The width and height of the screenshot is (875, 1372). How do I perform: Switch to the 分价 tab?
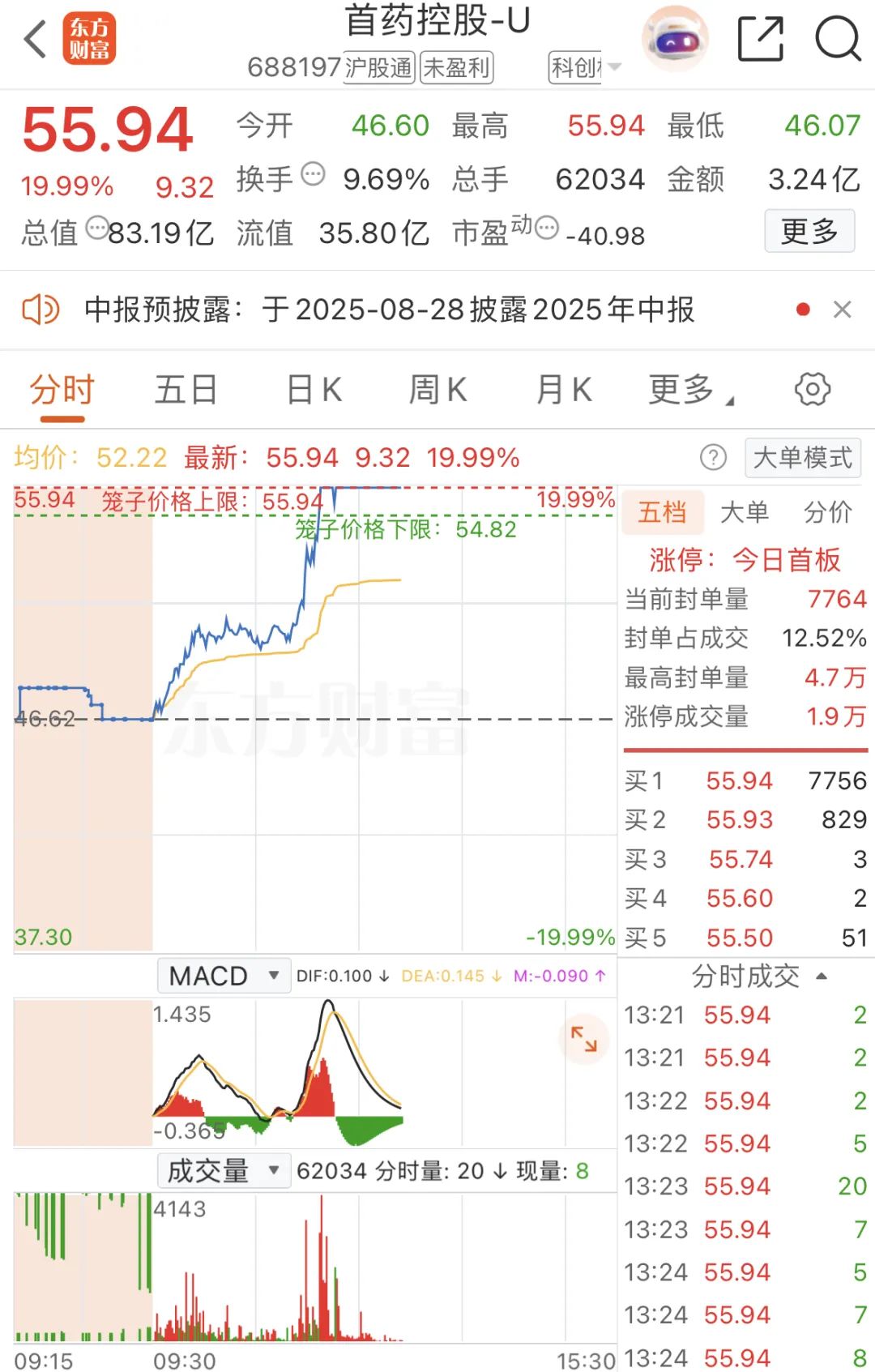tap(827, 512)
